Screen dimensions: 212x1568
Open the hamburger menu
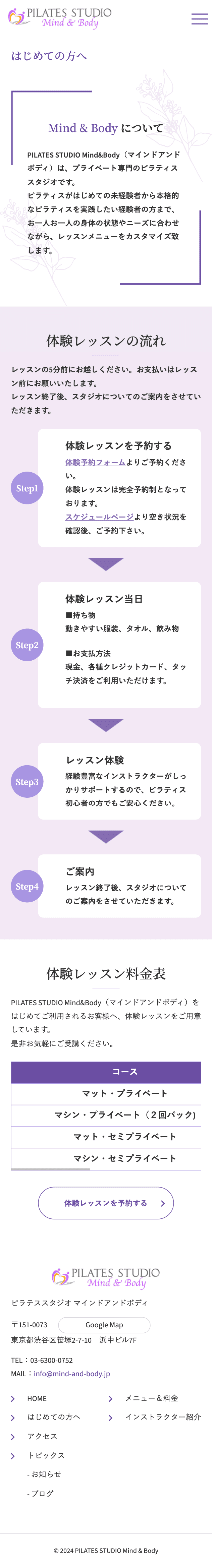pos(199,19)
